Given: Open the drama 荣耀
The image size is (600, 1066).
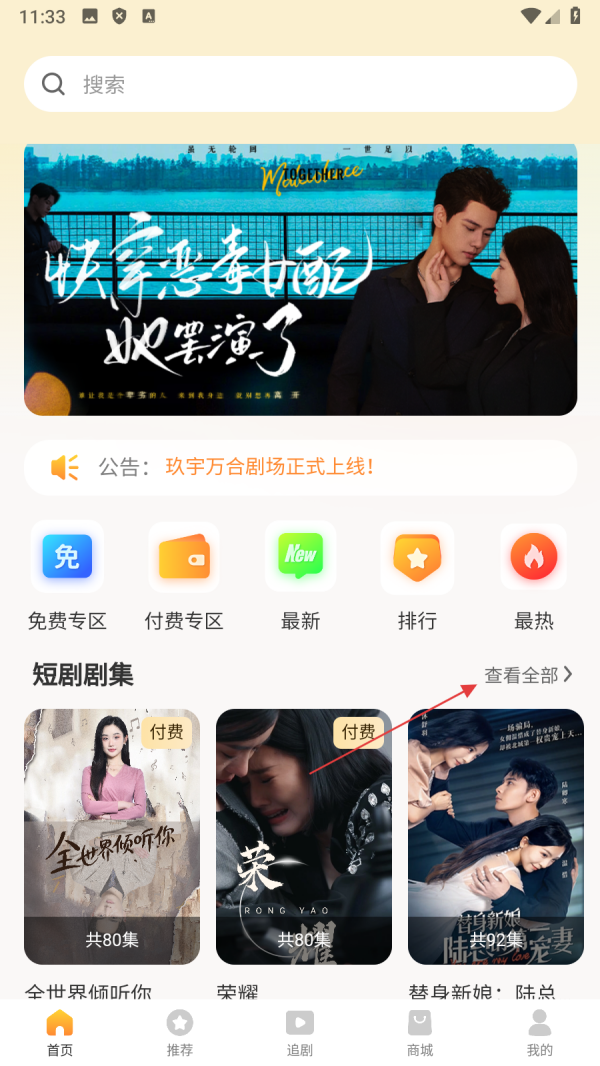Looking at the screenshot, I should click(x=304, y=836).
